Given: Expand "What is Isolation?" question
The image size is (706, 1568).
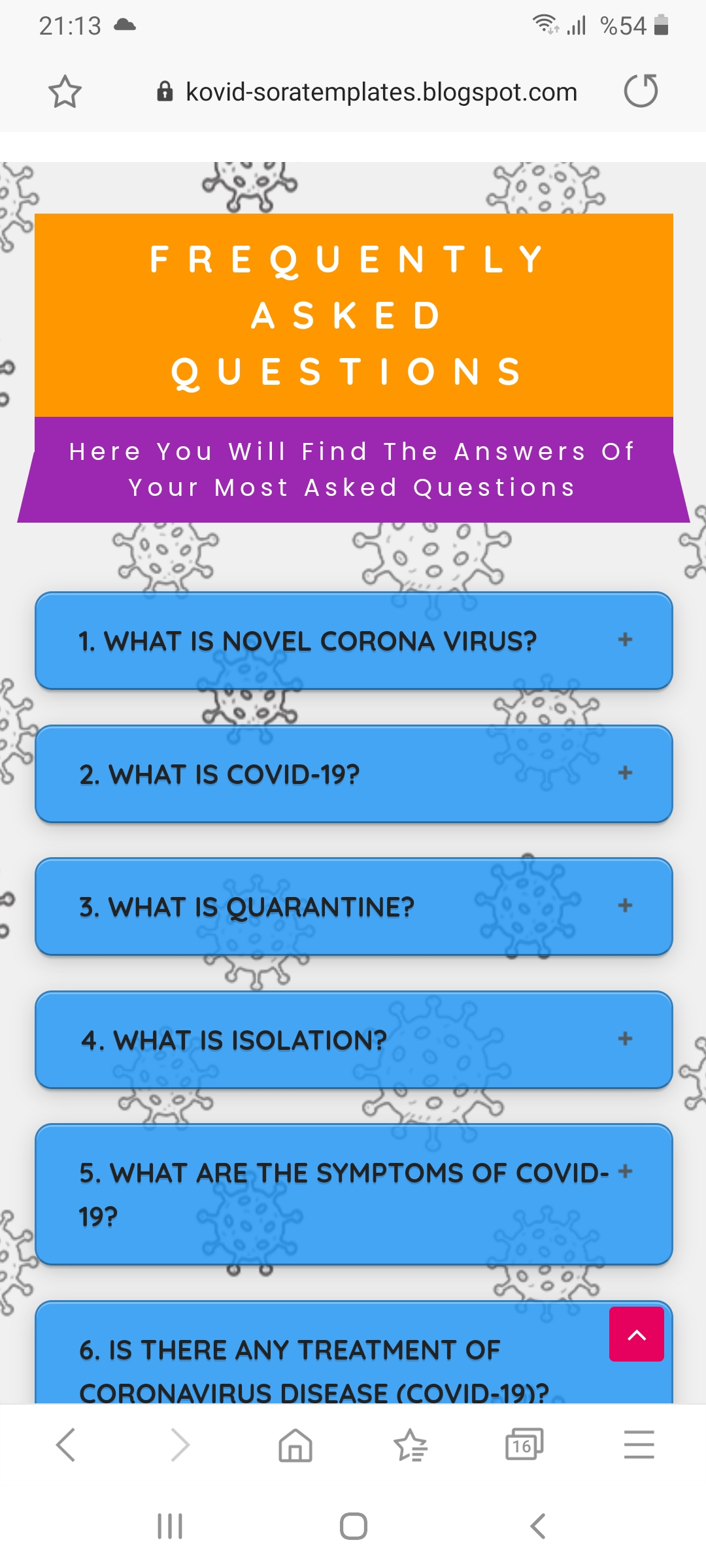Looking at the screenshot, I should pyautogui.click(x=354, y=1040).
